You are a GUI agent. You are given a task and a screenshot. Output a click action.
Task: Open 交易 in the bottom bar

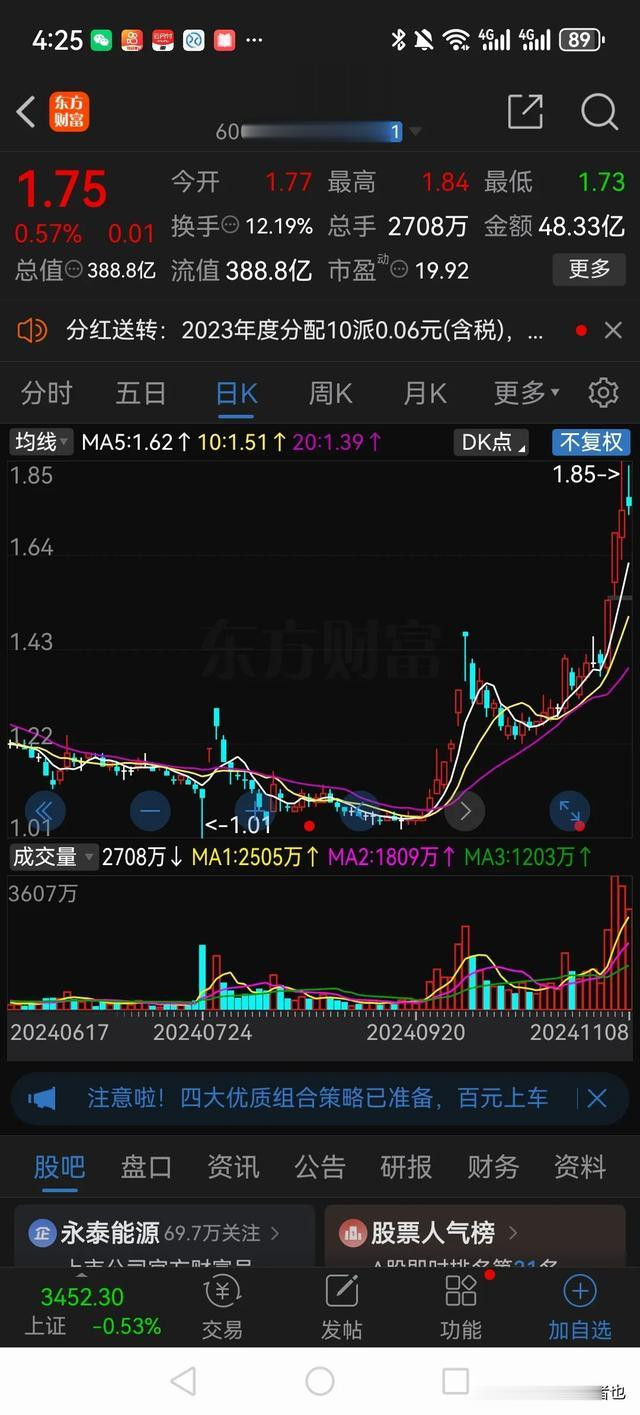pos(222,1307)
